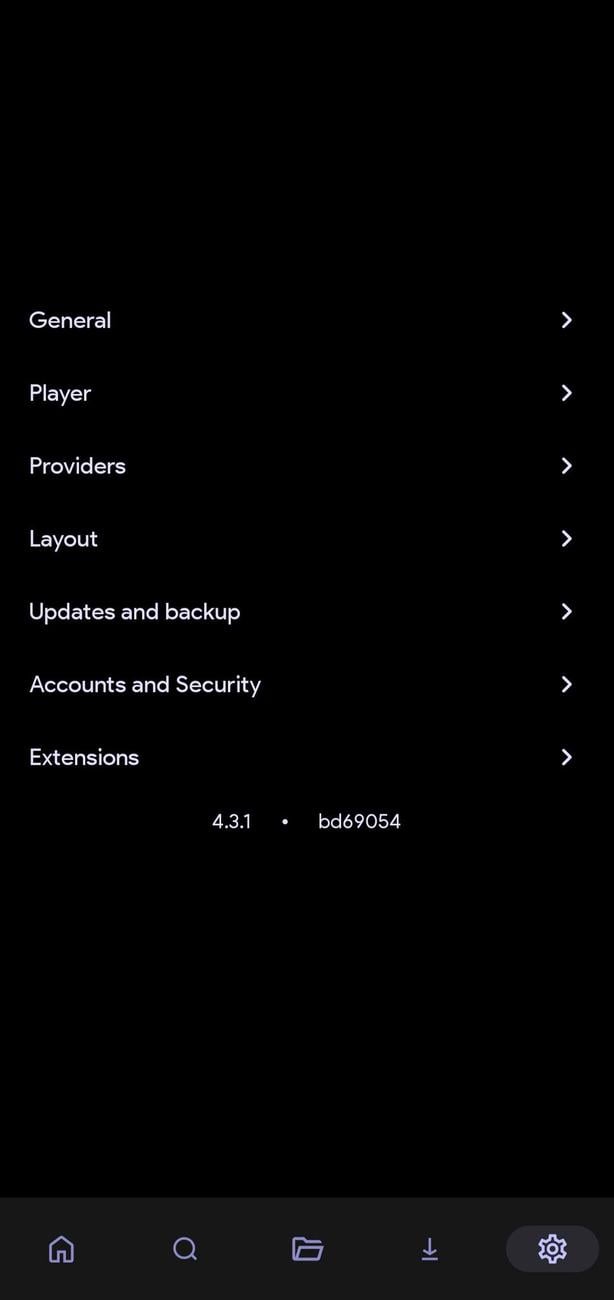Open Accounts and Security settings

(300, 685)
